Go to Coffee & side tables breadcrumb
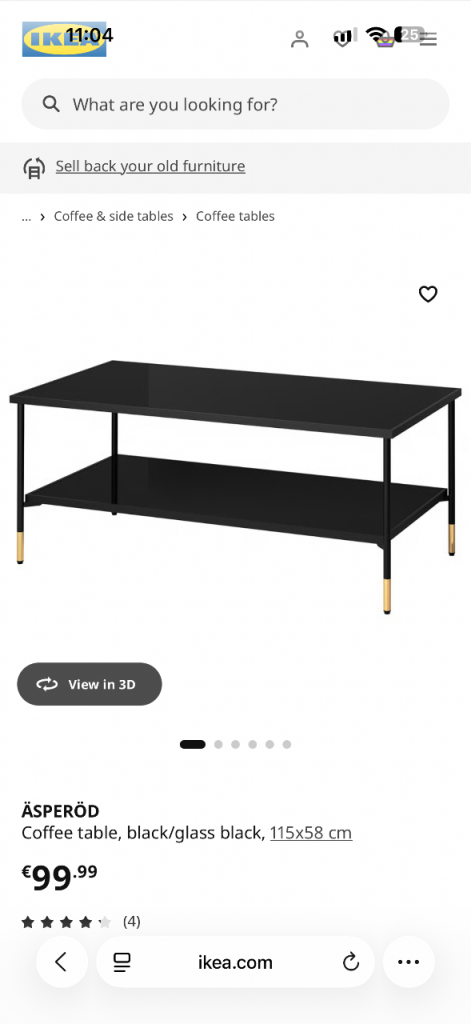471x1024 pixels. [x=114, y=216]
